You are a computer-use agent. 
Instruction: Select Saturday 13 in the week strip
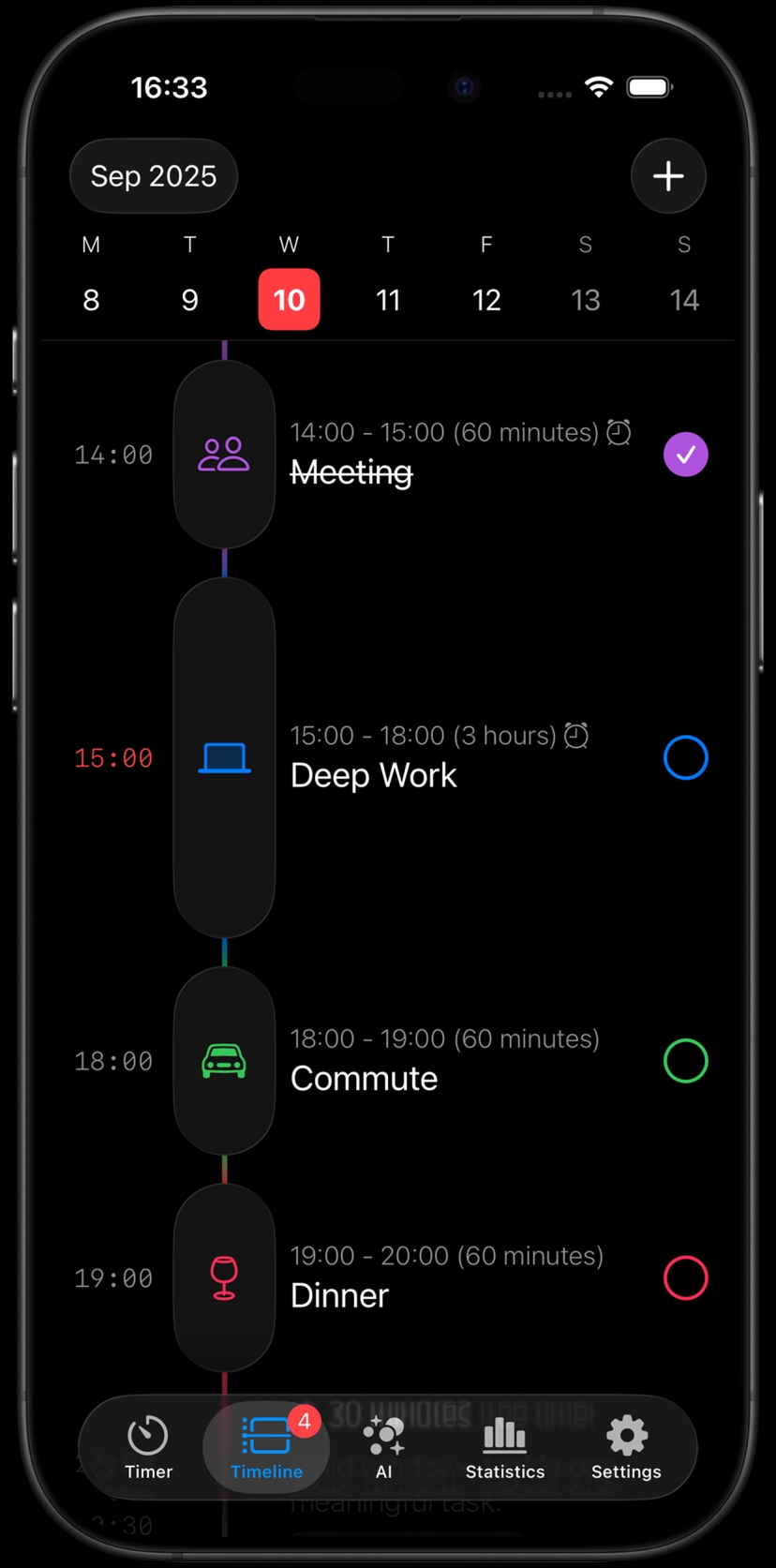click(586, 300)
